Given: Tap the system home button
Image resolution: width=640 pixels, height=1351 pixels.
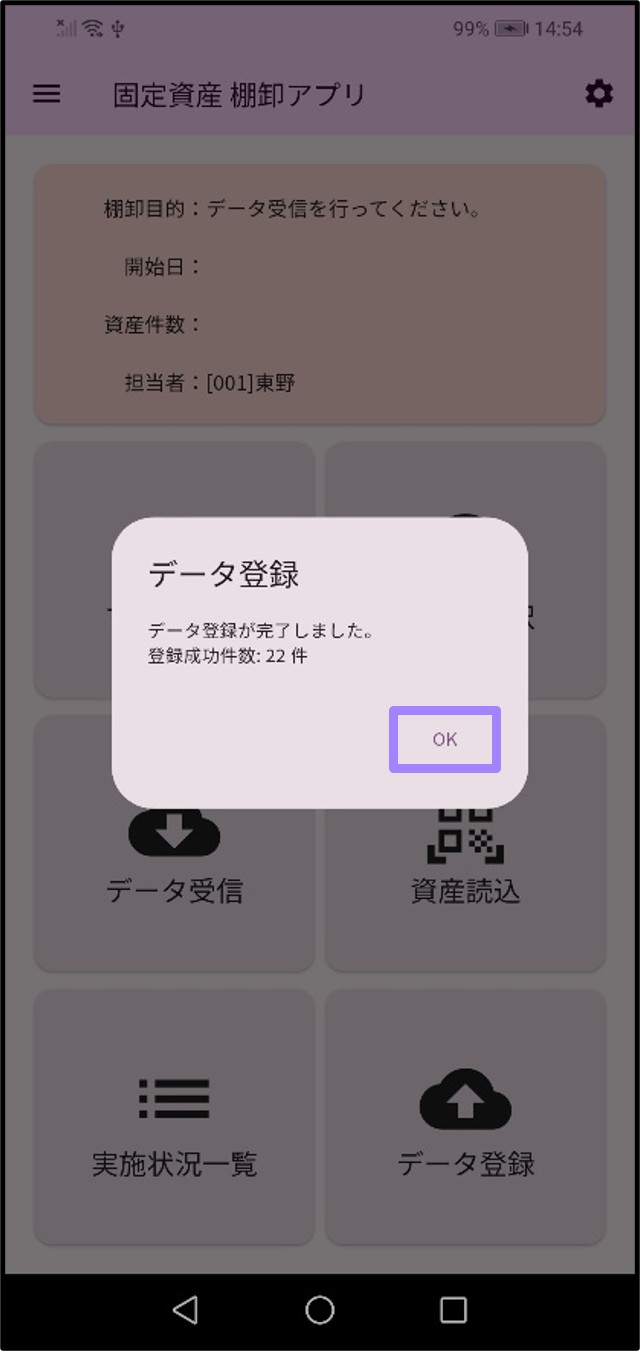Looking at the screenshot, I should (320, 1310).
